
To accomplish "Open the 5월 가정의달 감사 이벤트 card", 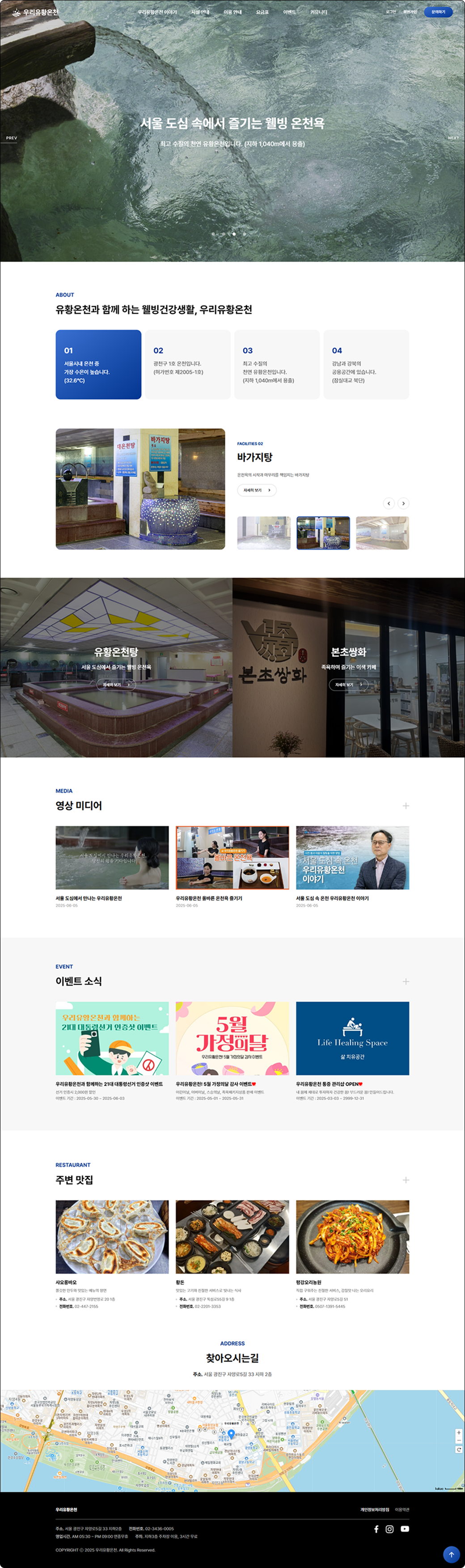I will [x=232, y=1038].
